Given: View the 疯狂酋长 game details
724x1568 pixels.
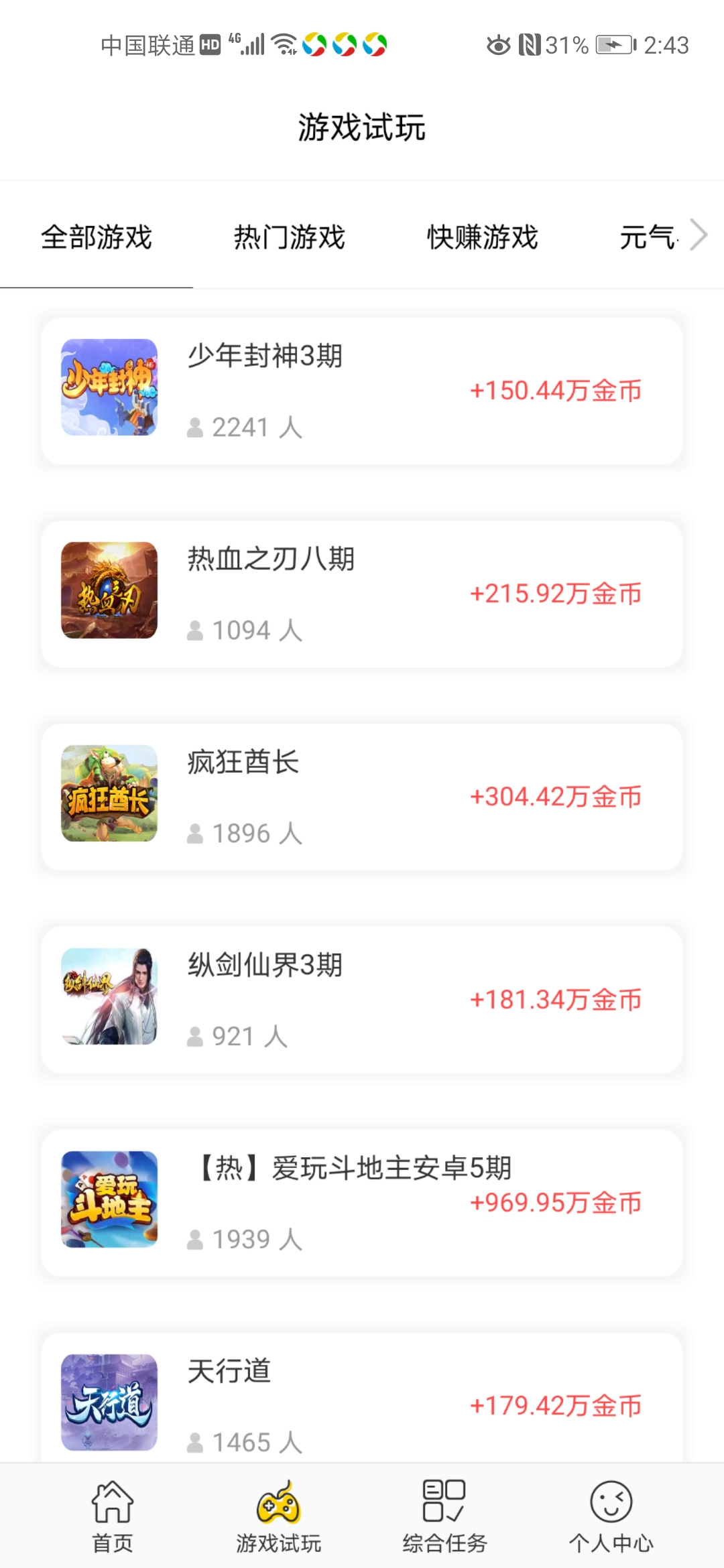Looking at the screenshot, I should 362,797.
